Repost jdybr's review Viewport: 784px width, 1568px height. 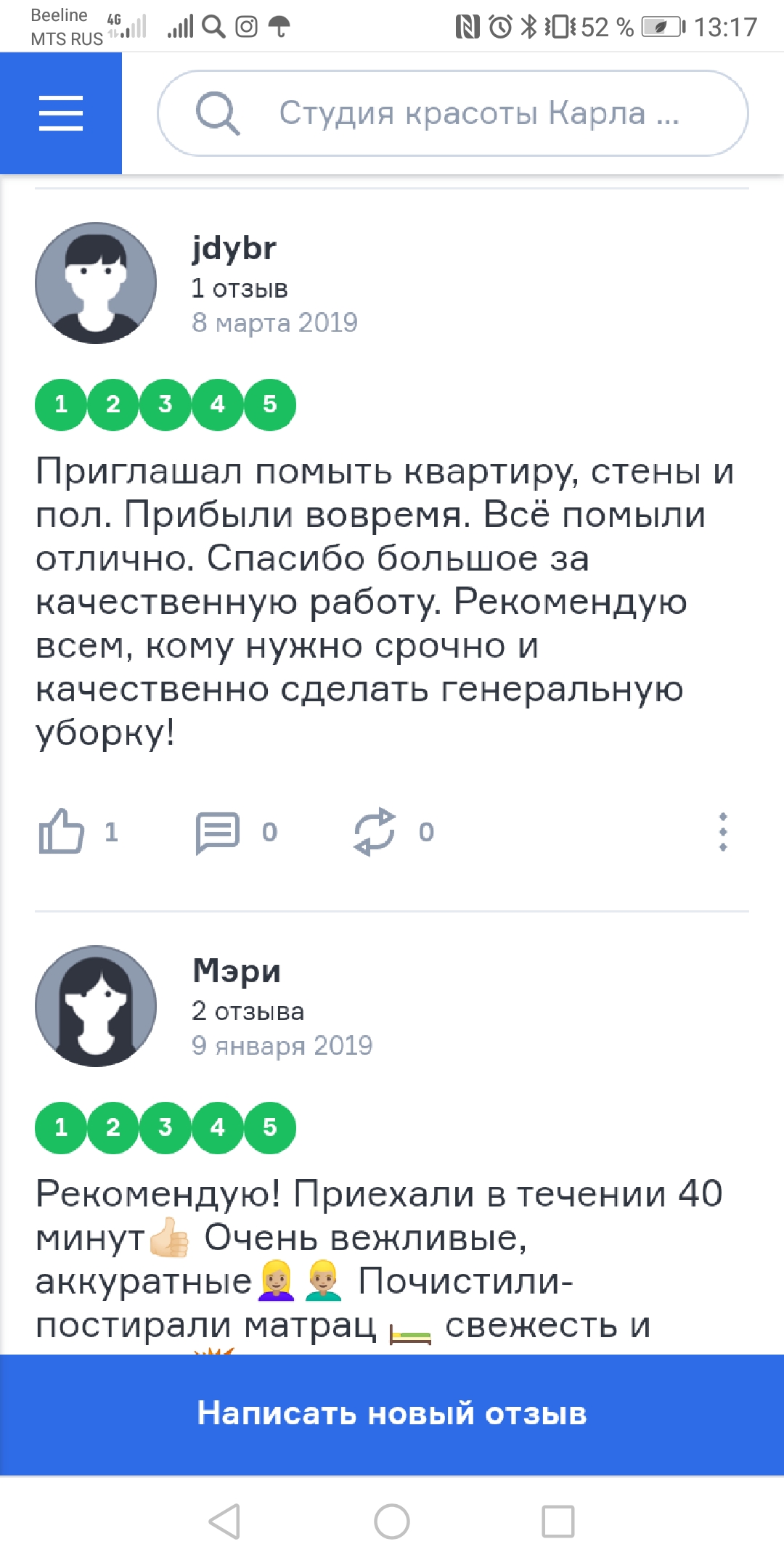click(375, 832)
